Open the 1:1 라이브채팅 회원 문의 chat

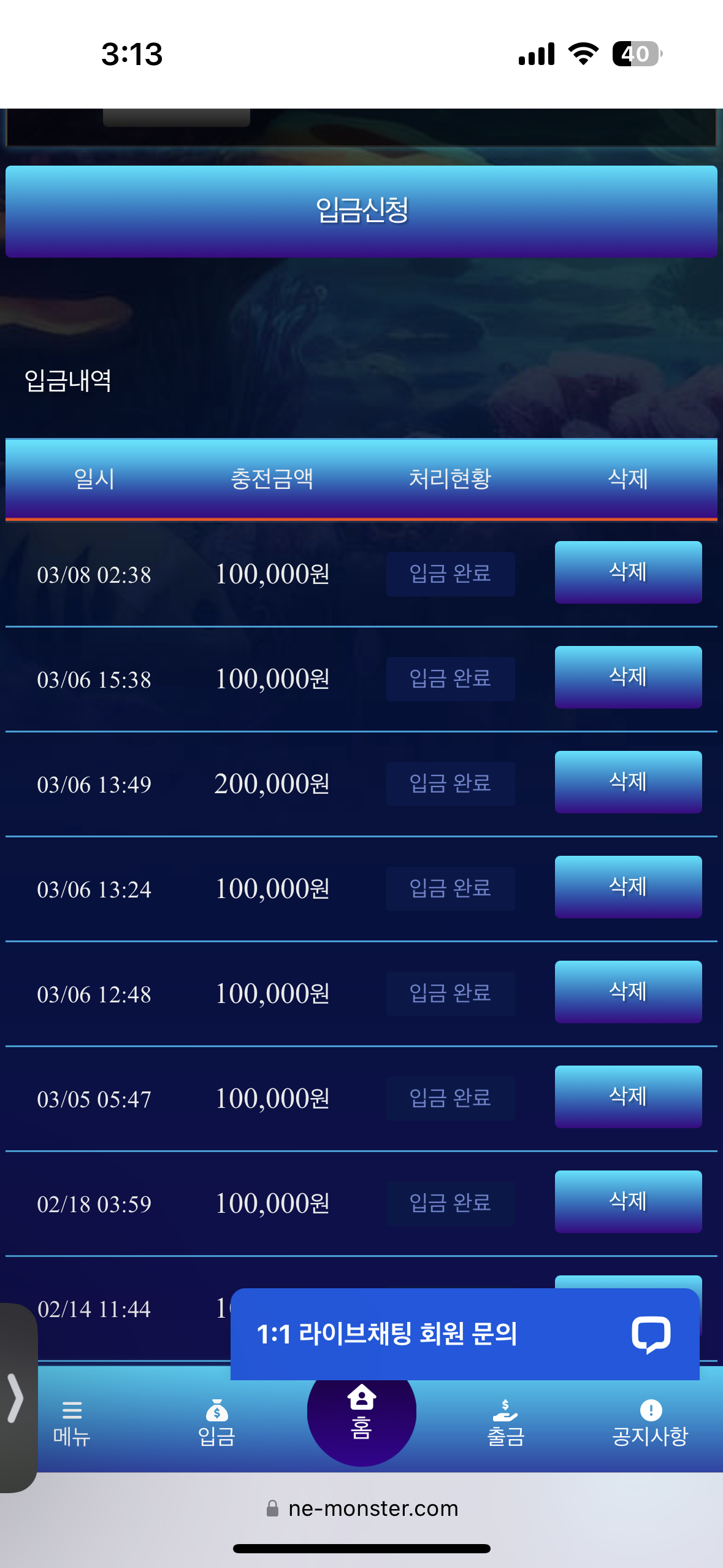[465, 1334]
